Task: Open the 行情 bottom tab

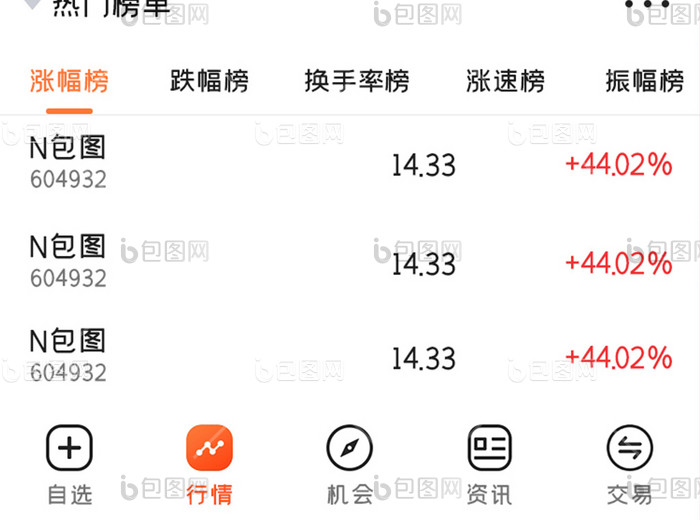Action: click(x=209, y=463)
